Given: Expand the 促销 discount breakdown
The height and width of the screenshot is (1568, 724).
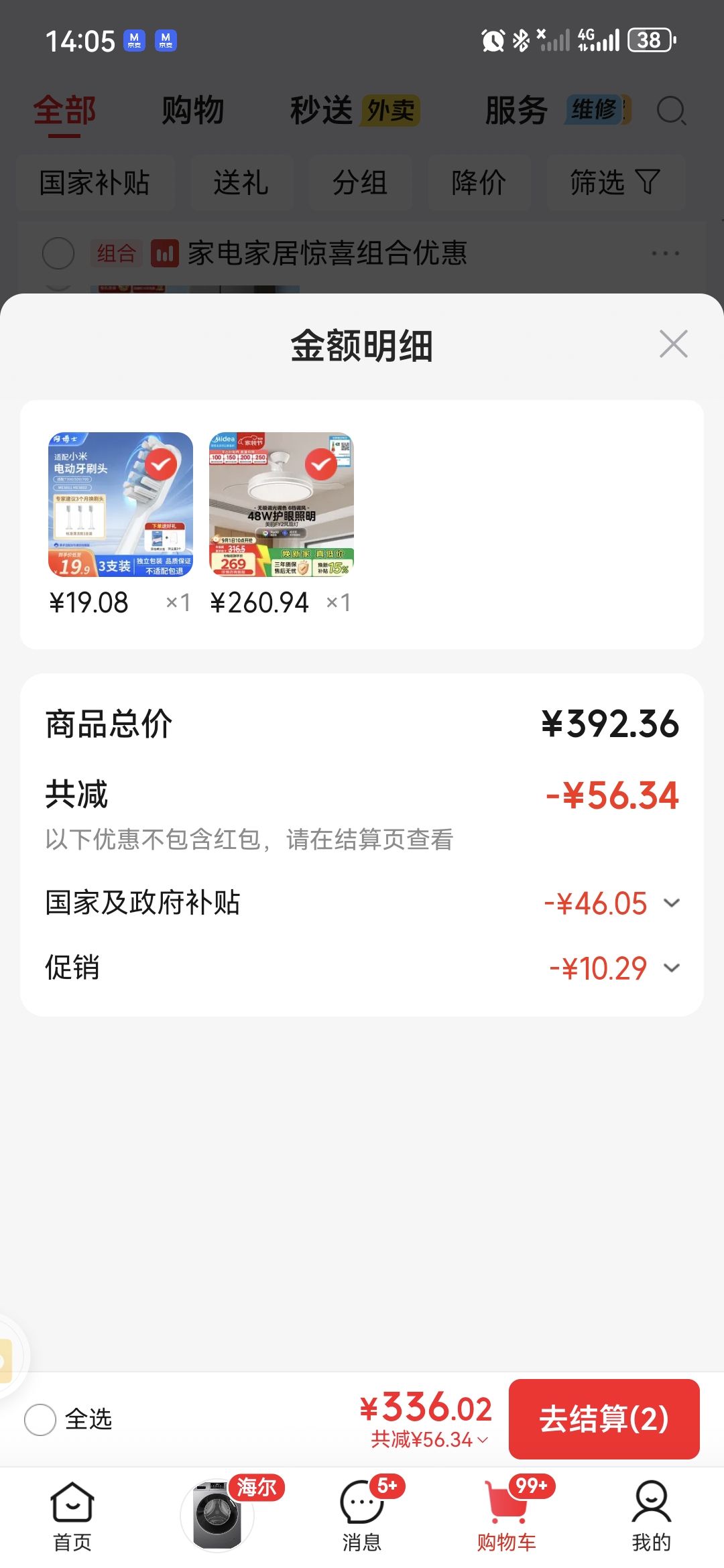Looking at the screenshot, I should 672,968.
